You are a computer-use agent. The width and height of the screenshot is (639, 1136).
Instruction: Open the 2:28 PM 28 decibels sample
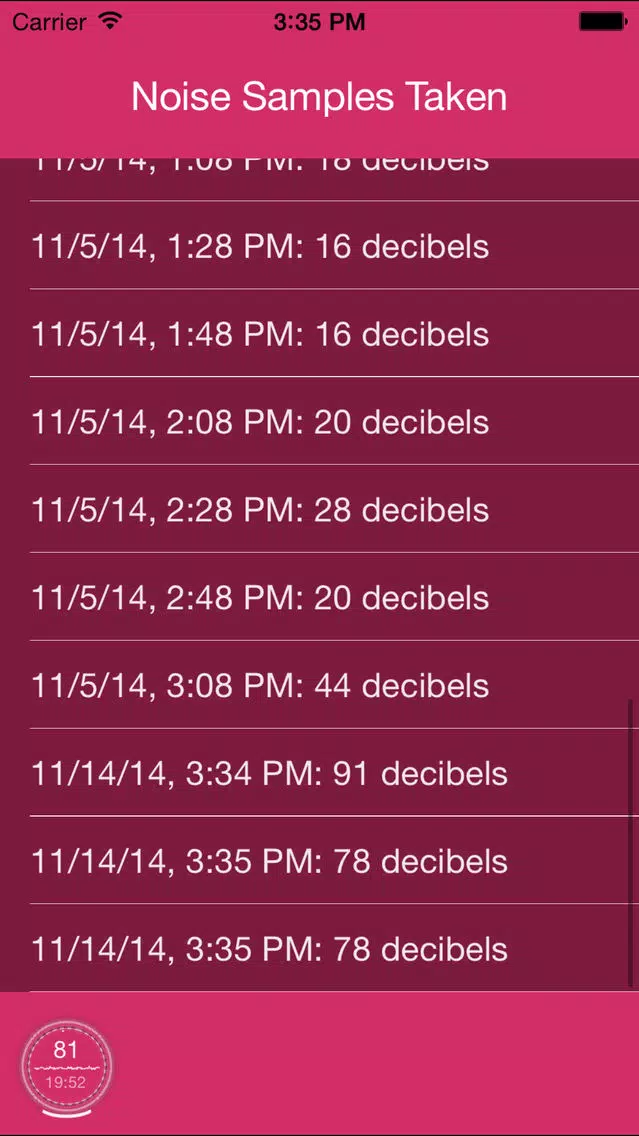[320, 509]
